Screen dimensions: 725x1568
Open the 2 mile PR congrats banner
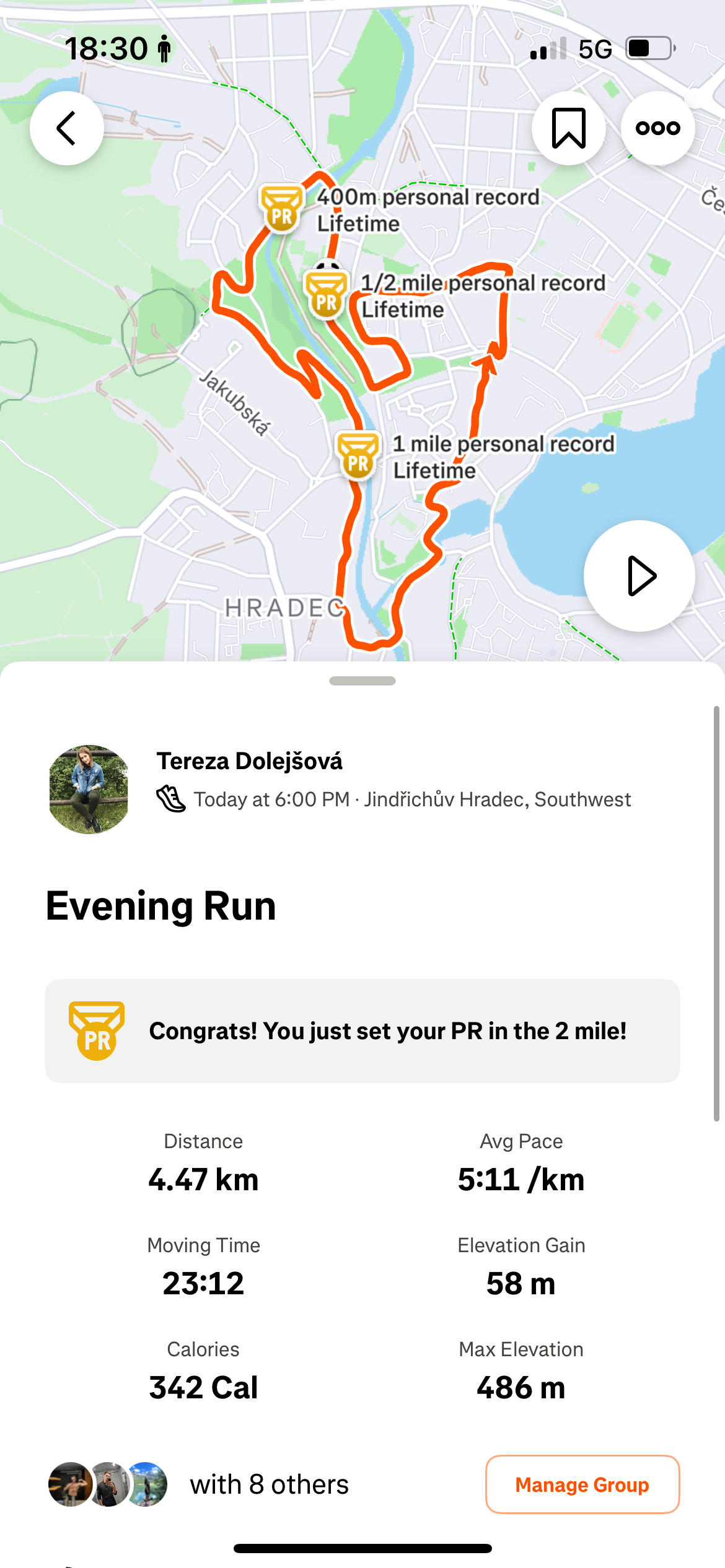coord(362,1030)
